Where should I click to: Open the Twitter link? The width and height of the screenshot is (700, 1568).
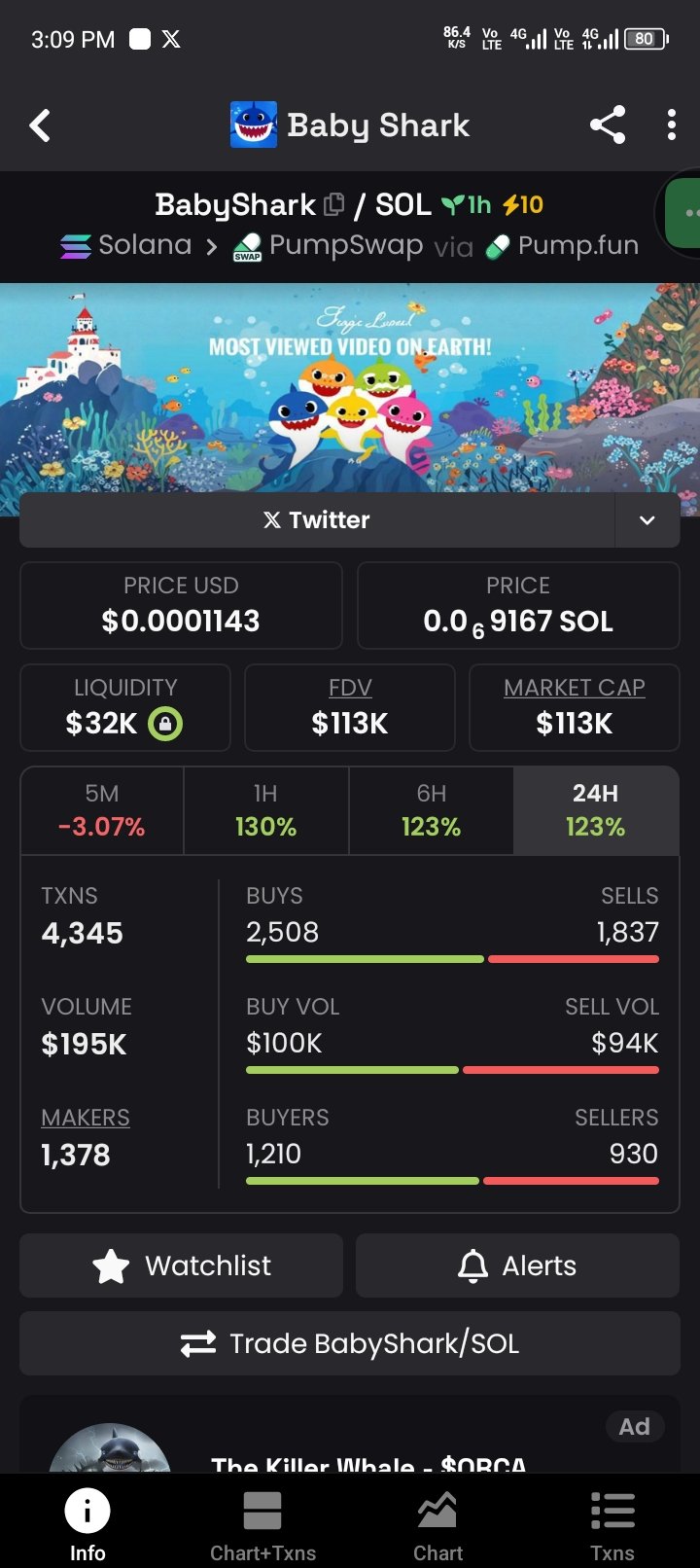click(317, 520)
